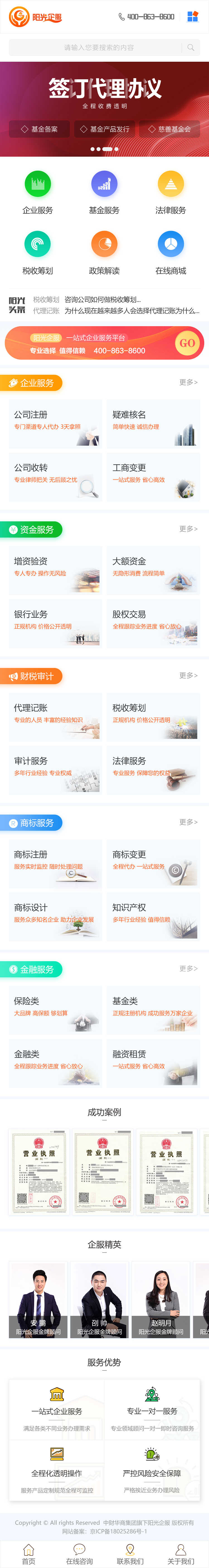
Task: Open the 工商变更 service card
Action: click(x=153, y=477)
